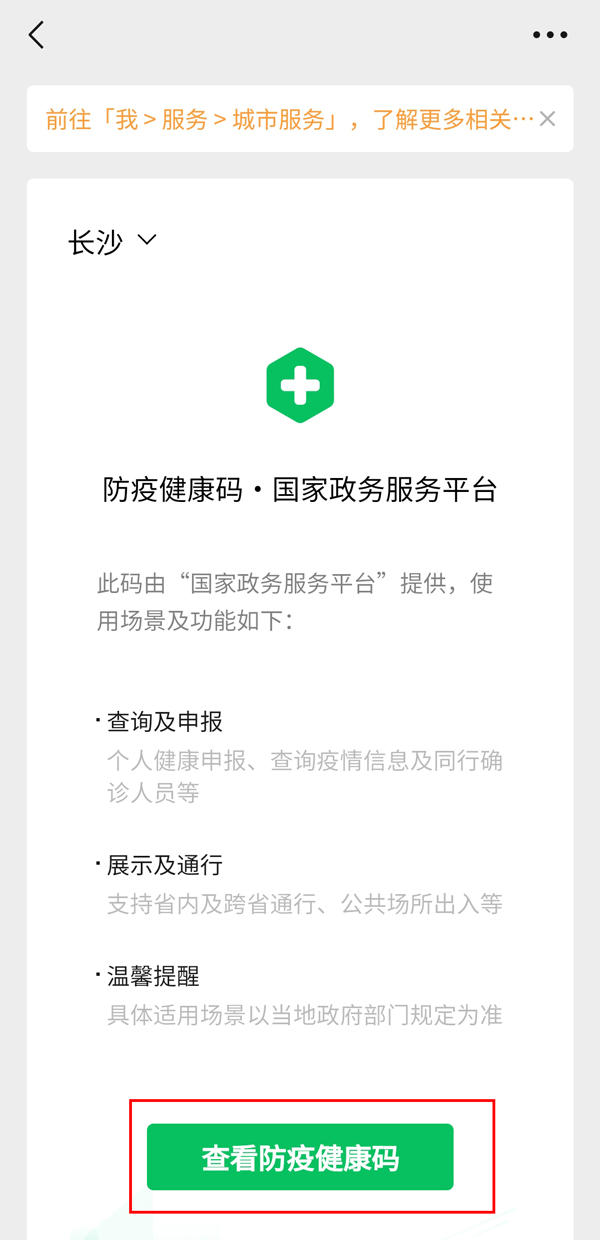The height and width of the screenshot is (1240, 600).
Task: Go back using the top-left arrow
Action: tap(36, 35)
